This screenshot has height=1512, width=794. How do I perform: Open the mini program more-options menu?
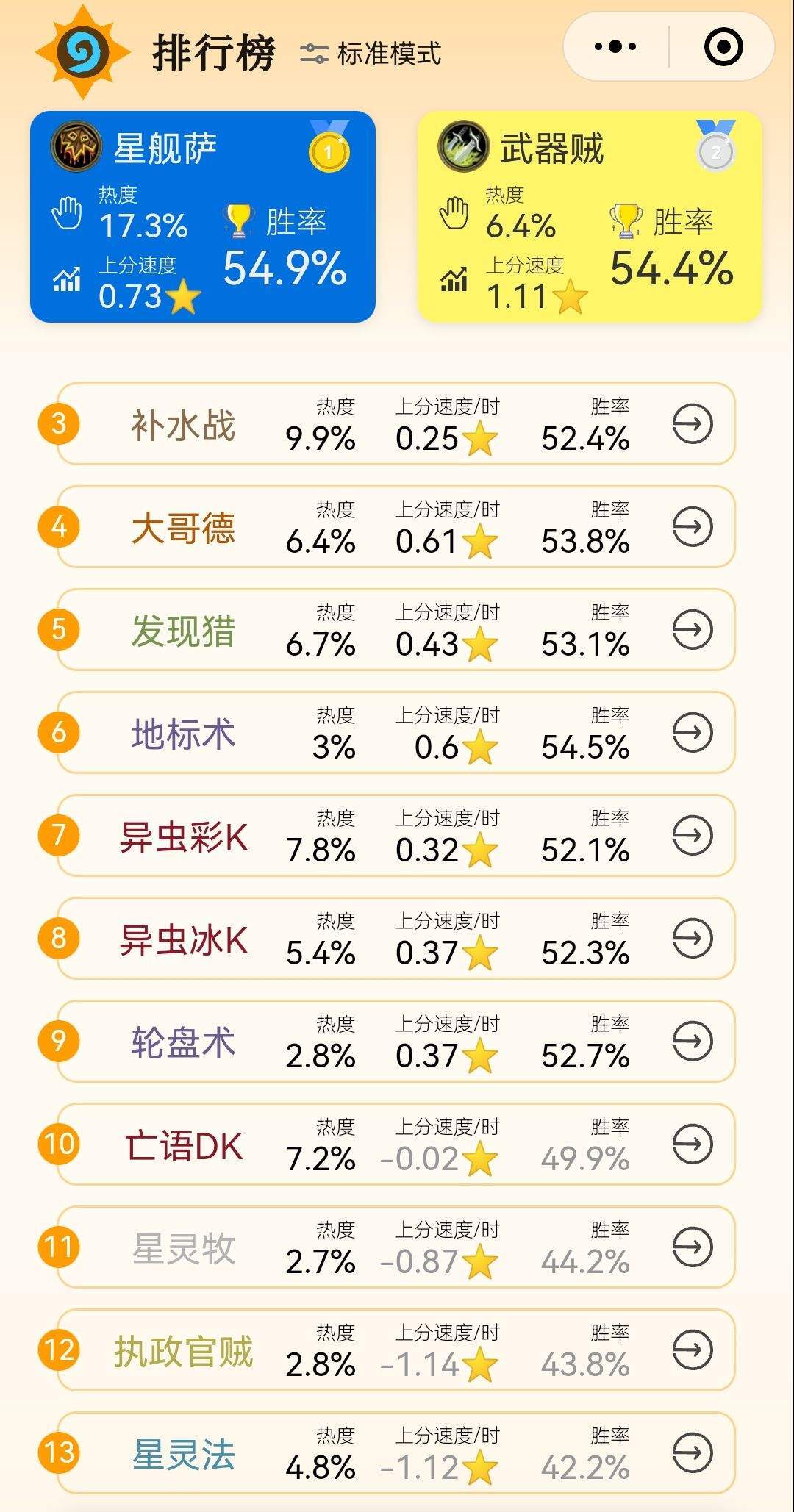[x=615, y=47]
